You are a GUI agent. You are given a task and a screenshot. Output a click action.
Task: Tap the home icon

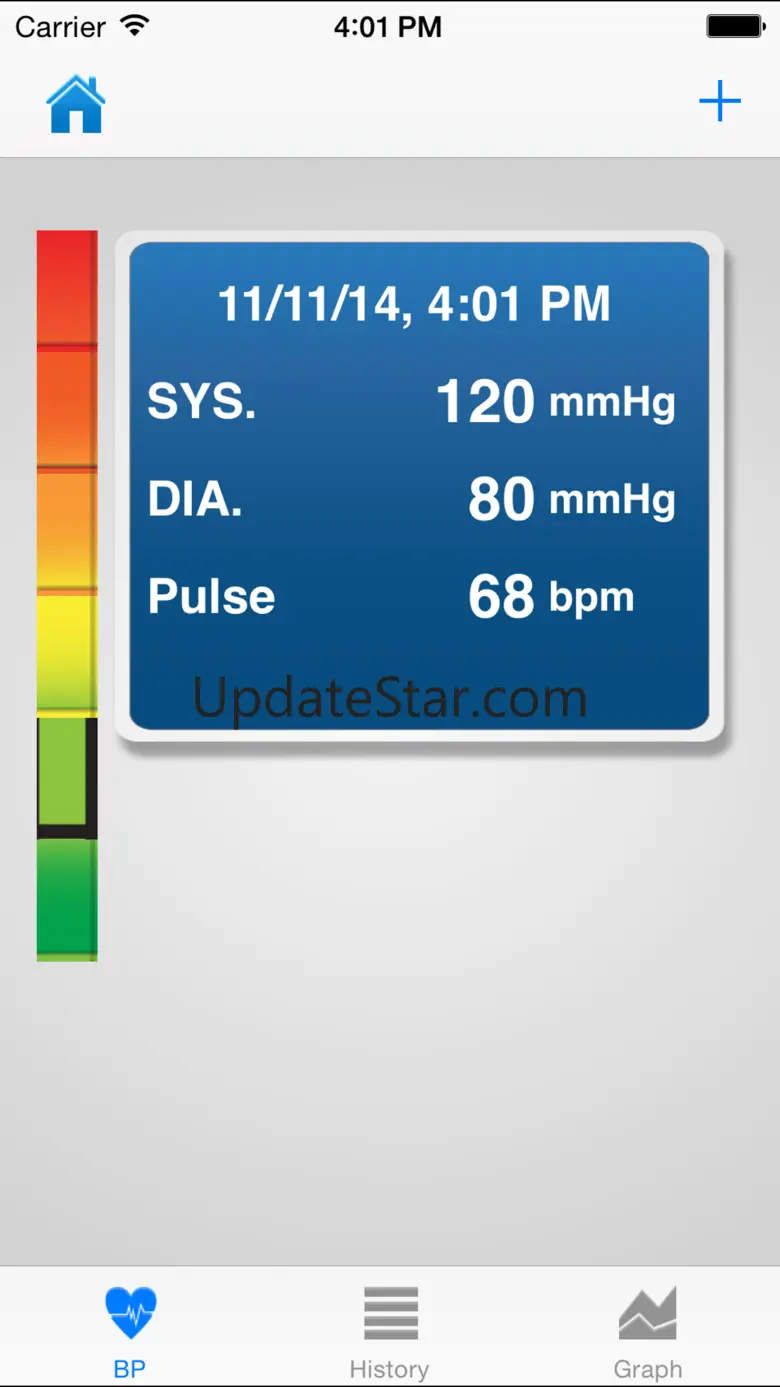coord(76,104)
